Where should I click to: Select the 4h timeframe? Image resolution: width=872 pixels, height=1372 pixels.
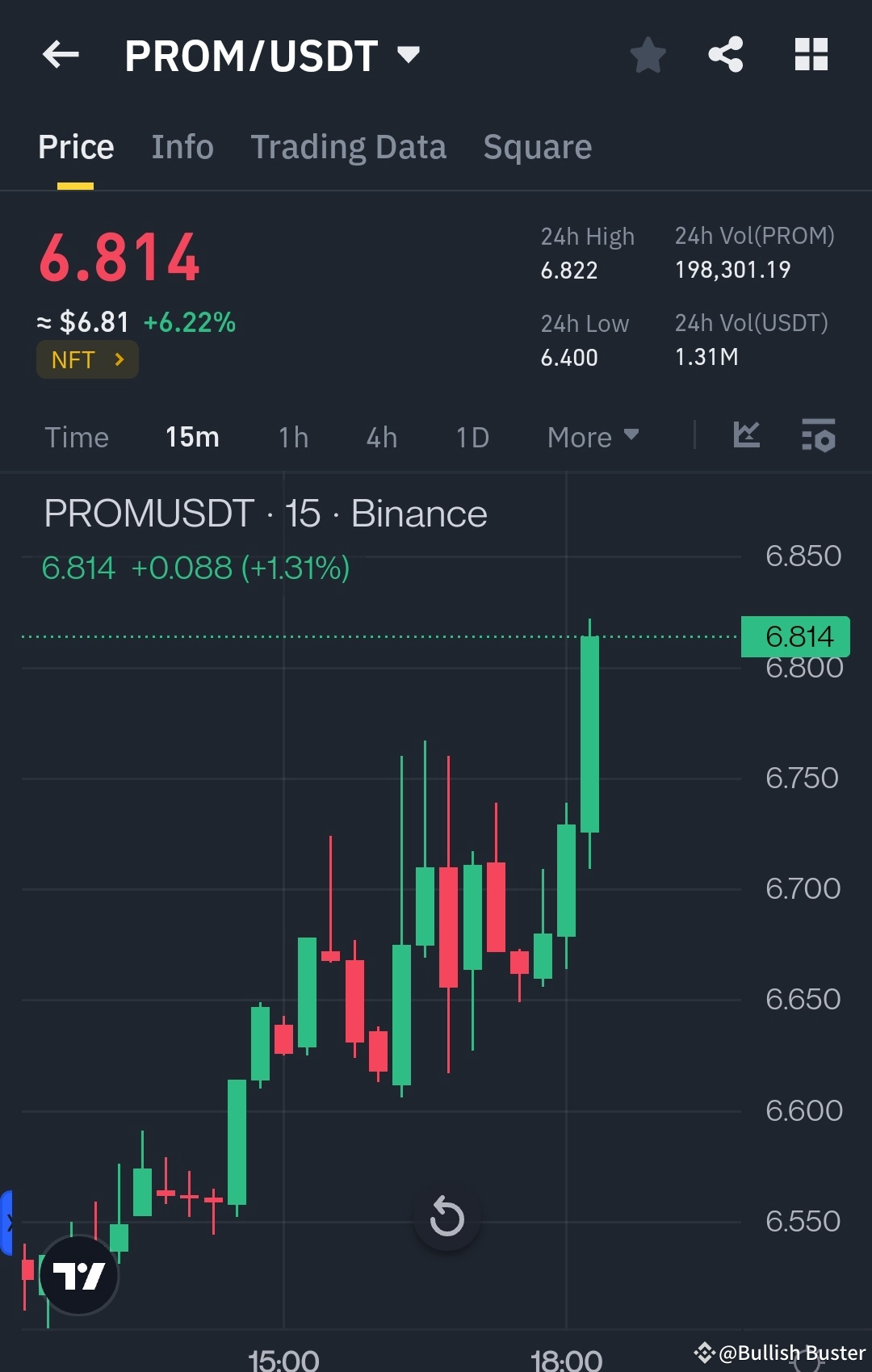(x=380, y=437)
